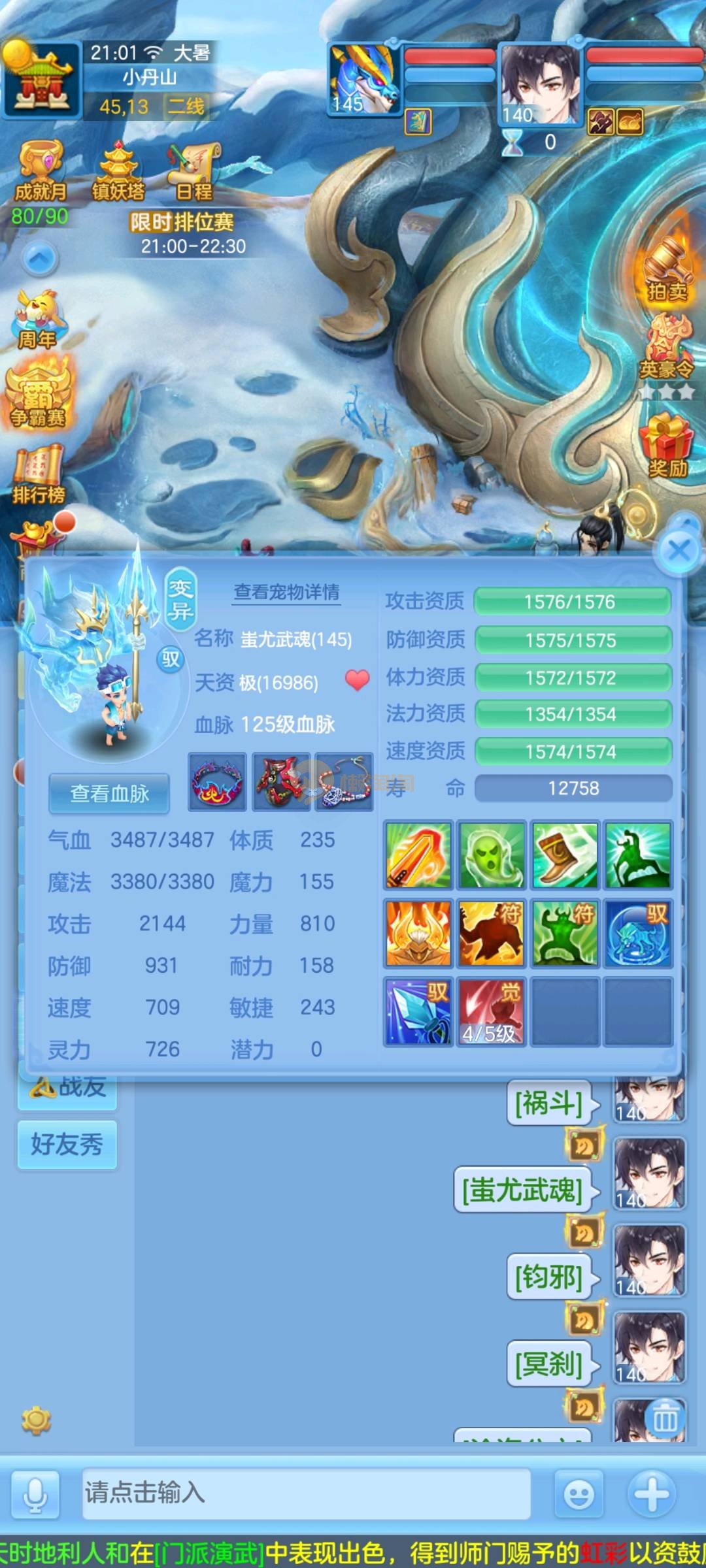Tap the message input field
Viewport: 706px width, 1568px height.
coord(306,1493)
